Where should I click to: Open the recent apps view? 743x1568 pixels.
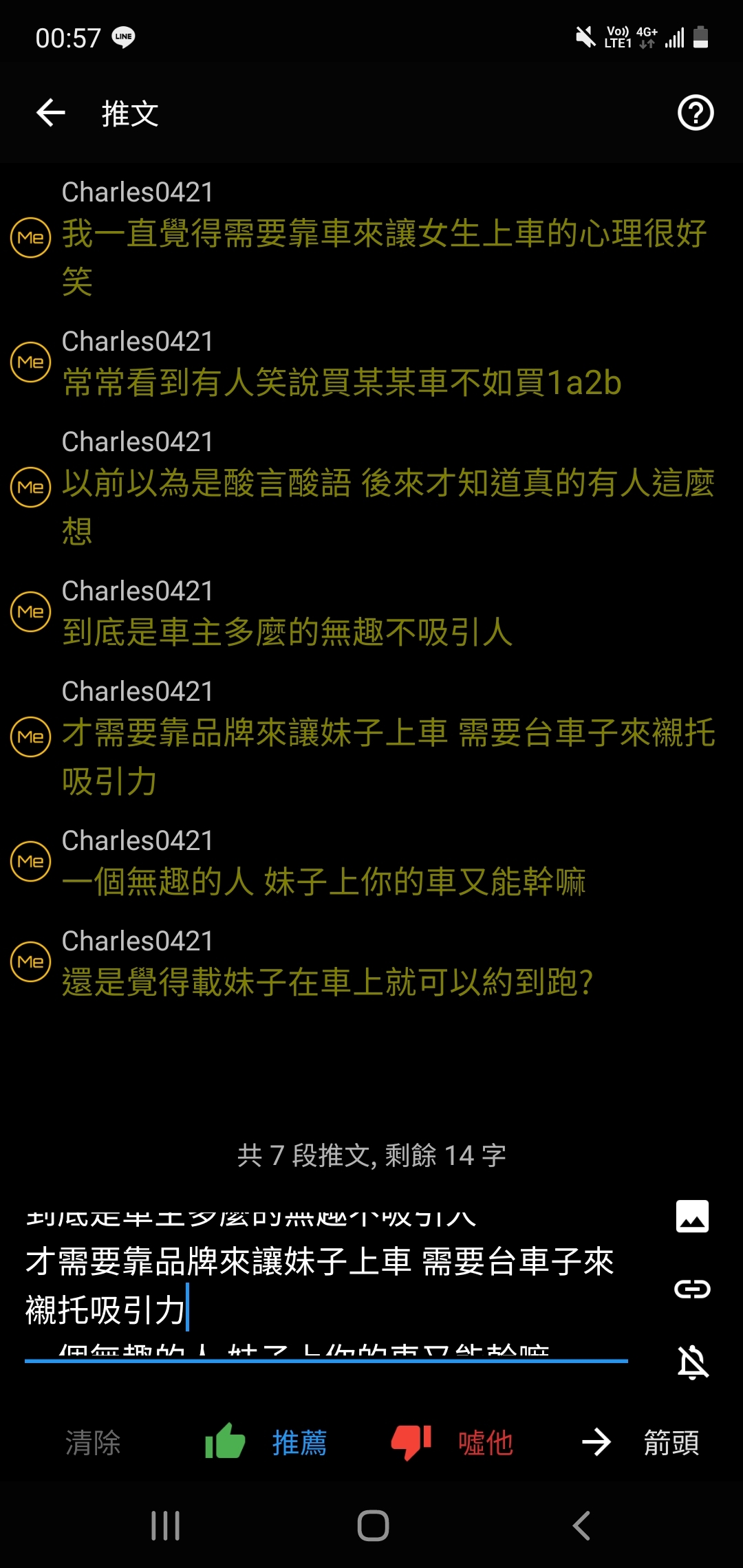pos(165,1525)
